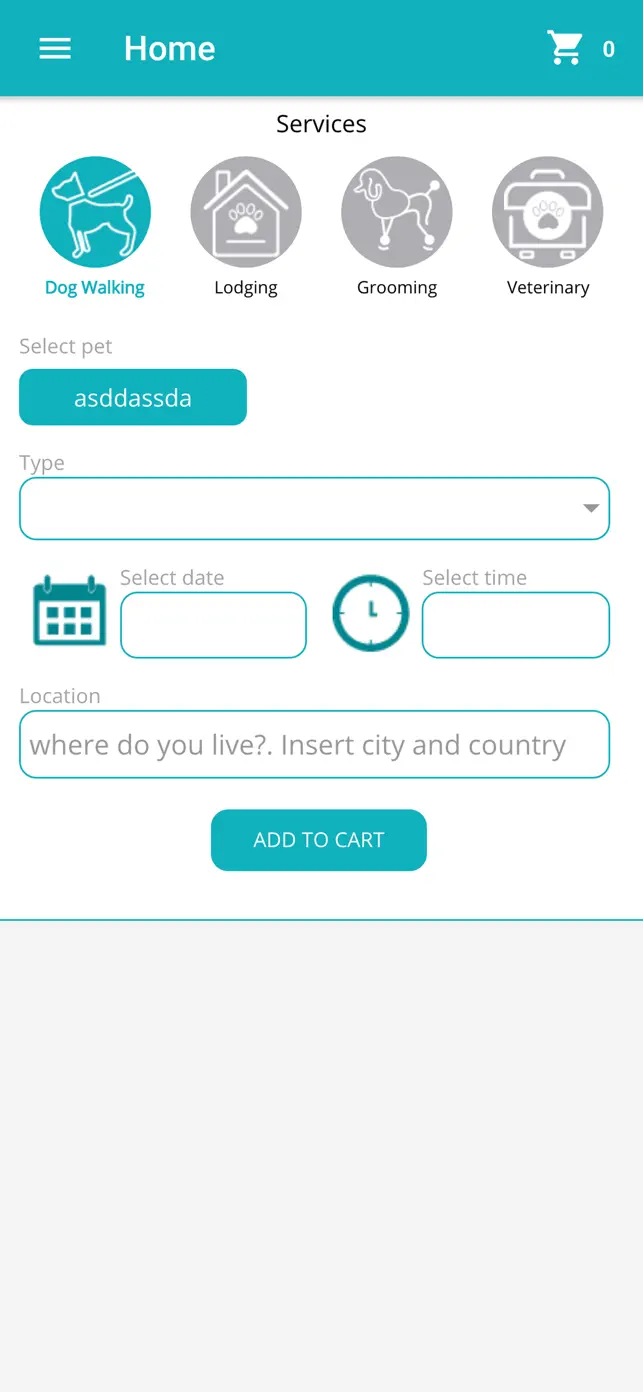Expand the Type dropdown
Image resolution: width=643 pixels, height=1392 pixels.
[x=314, y=509]
